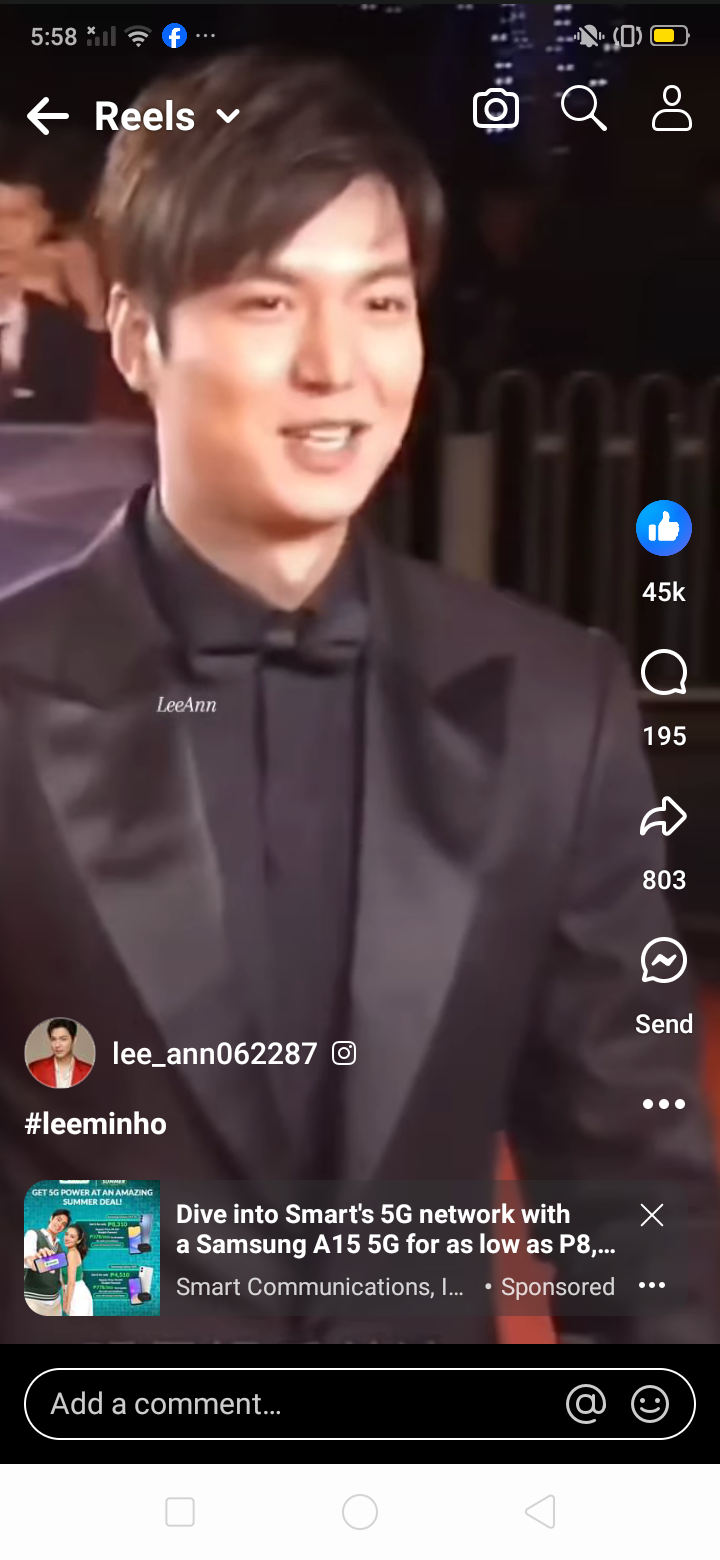Open the camera to create a reel
Image resolution: width=720 pixels, height=1560 pixels.
[x=495, y=109]
